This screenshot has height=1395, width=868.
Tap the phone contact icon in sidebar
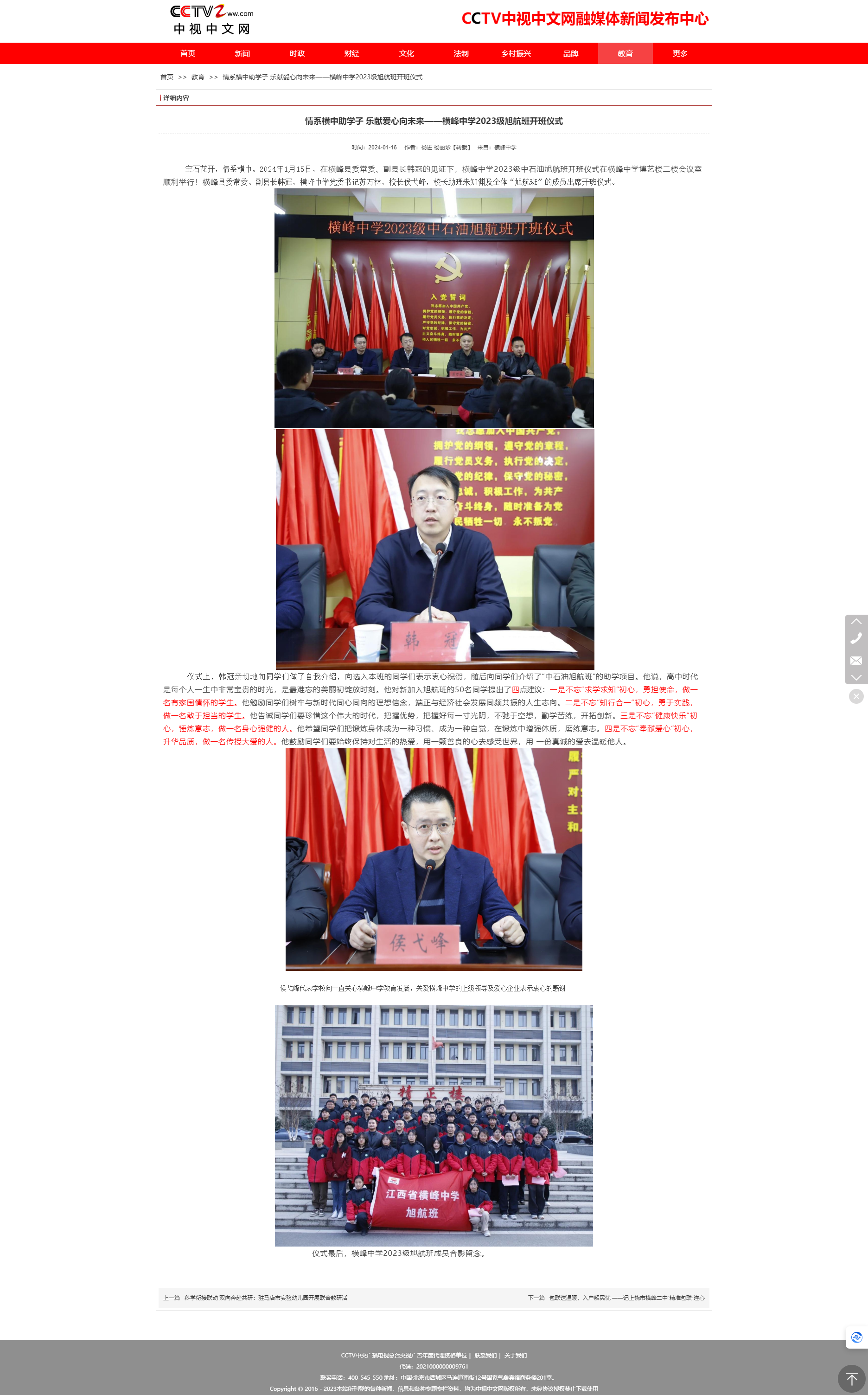855,639
